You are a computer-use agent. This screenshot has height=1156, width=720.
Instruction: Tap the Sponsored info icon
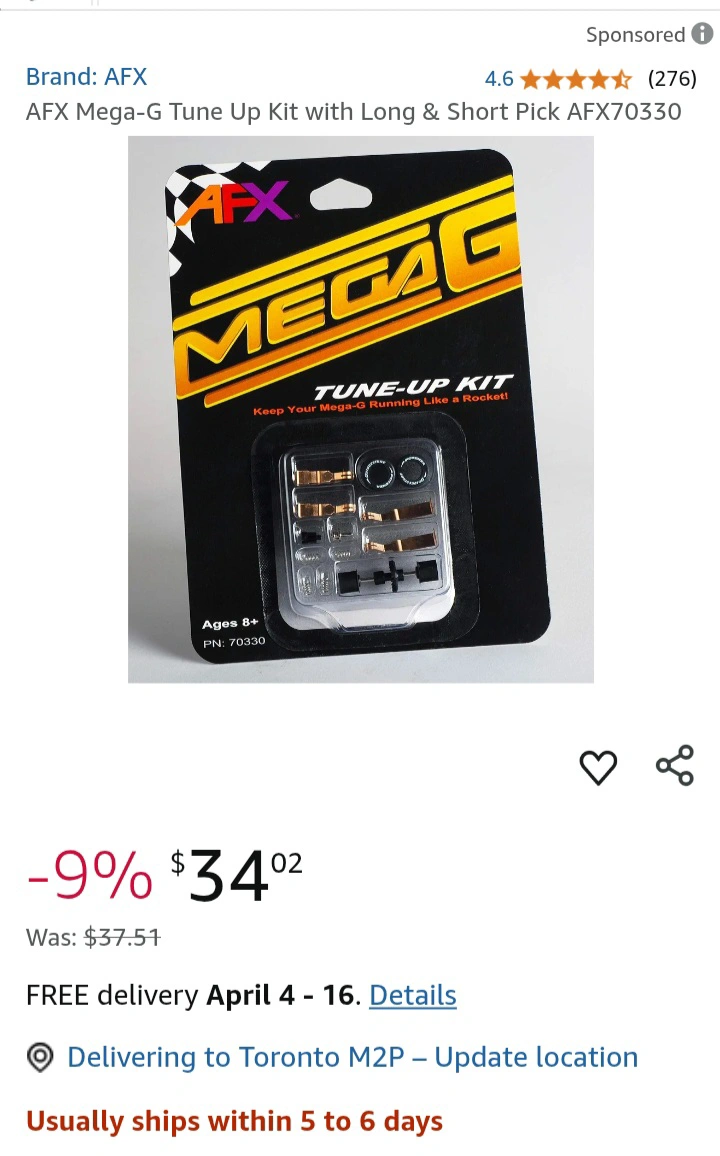[x=702, y=34]
